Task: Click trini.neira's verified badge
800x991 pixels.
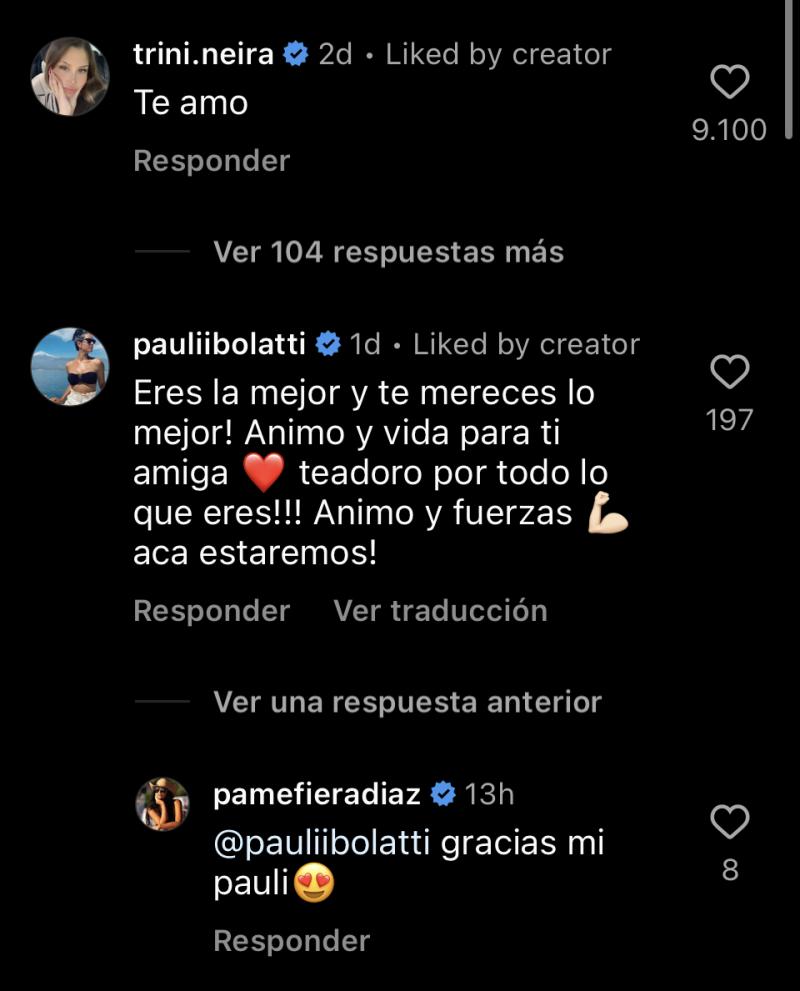Action: point(295,53)
